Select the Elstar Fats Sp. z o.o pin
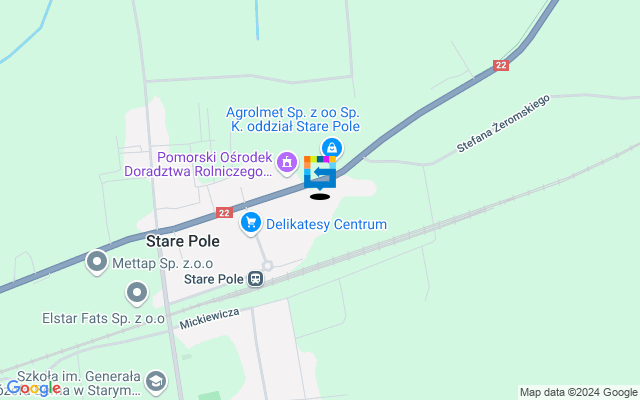Viewport: 640px width, 400px height. 137,293
